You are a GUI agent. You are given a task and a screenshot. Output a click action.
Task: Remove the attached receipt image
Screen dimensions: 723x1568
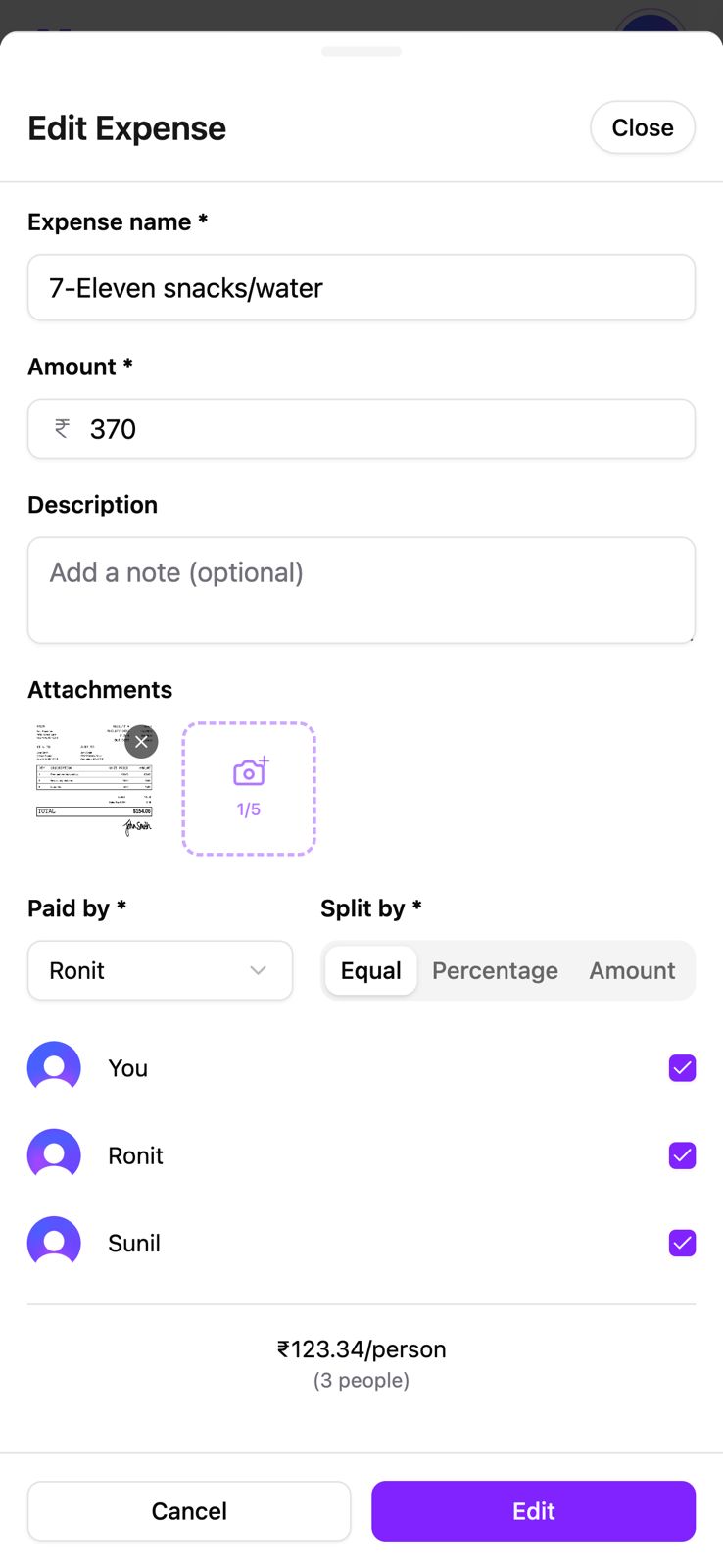coord(141,742)
